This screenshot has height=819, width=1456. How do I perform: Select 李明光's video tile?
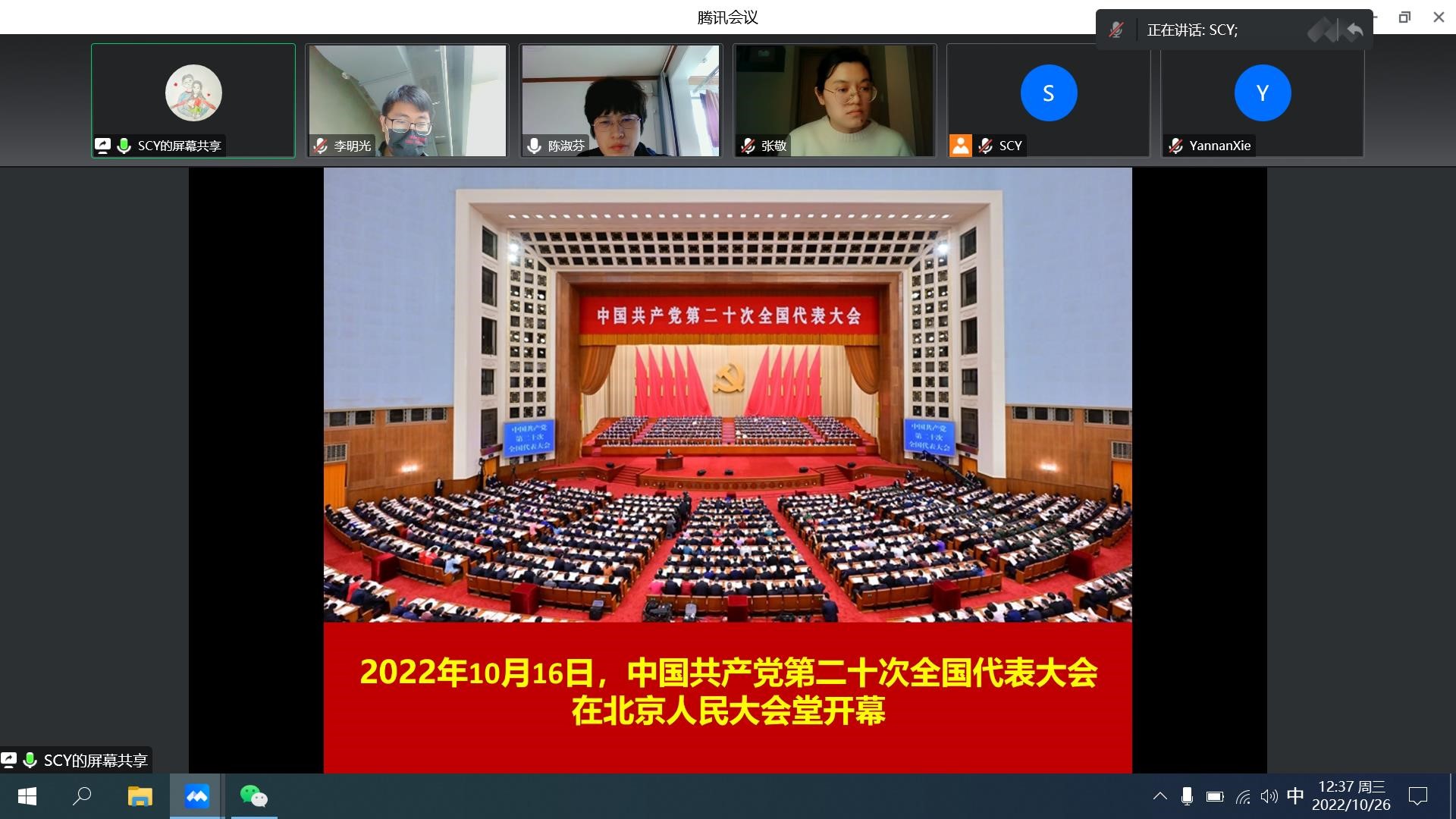point(406,100)
